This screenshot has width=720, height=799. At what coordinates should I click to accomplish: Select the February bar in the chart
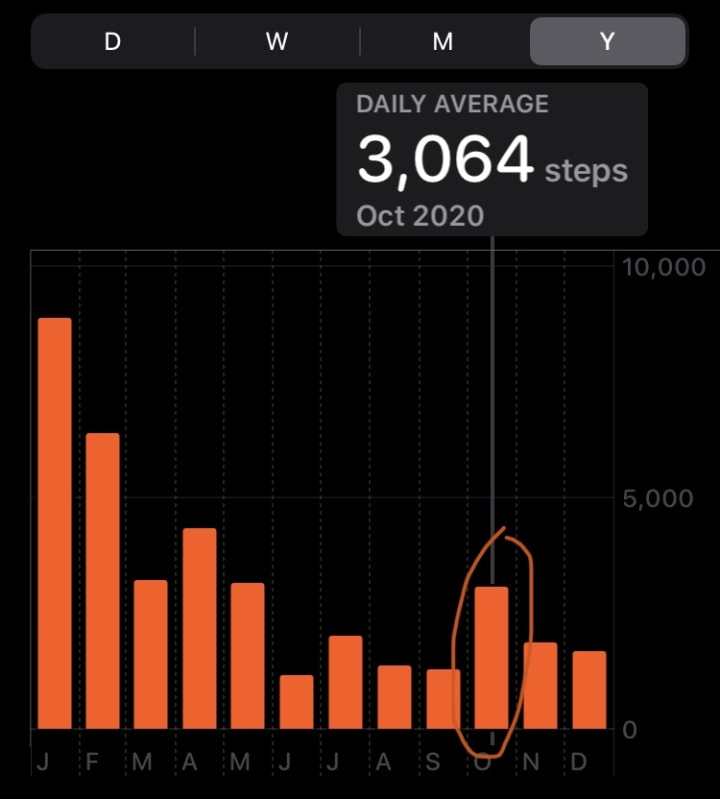[103, 580]
